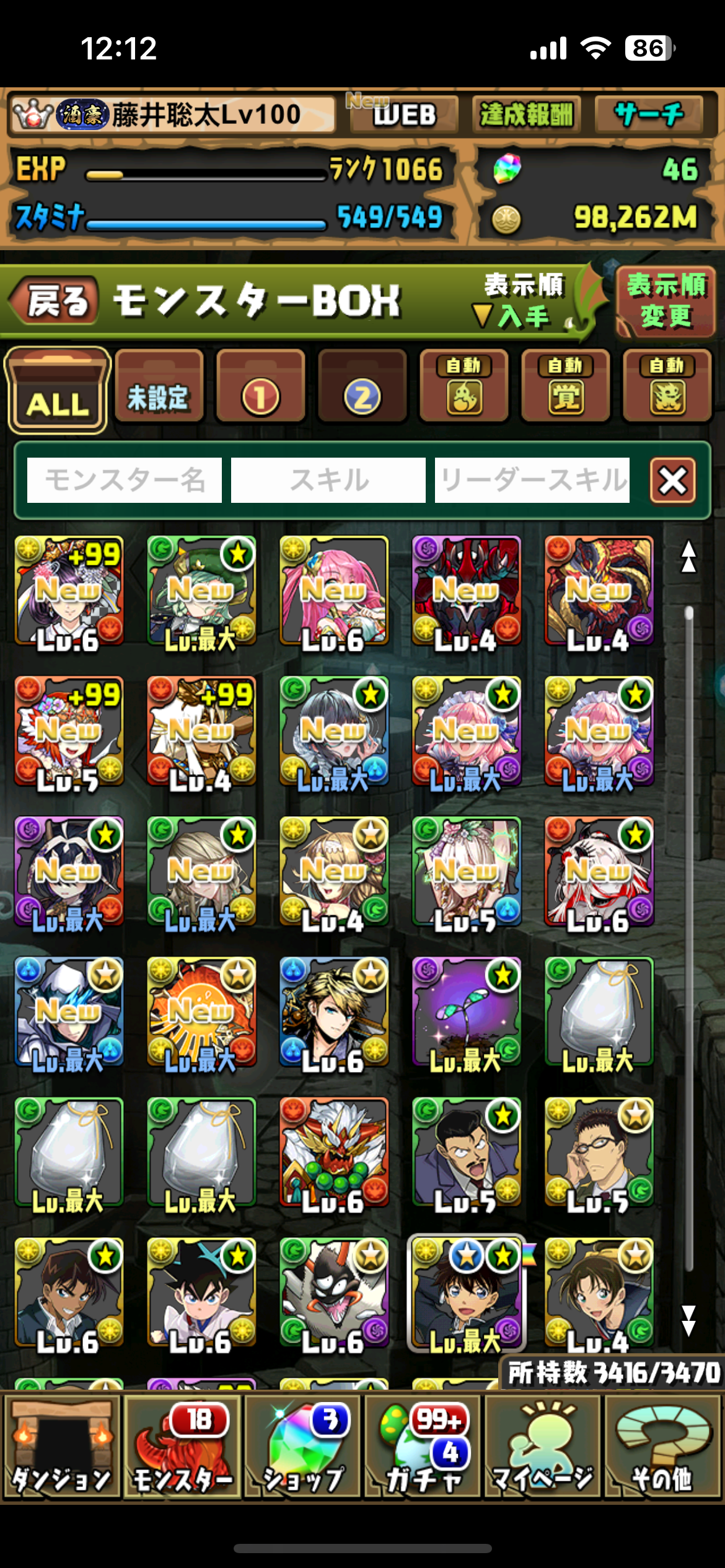
Task: Jump to bottom with the down arrows
Action: (x=688, y=1320)
